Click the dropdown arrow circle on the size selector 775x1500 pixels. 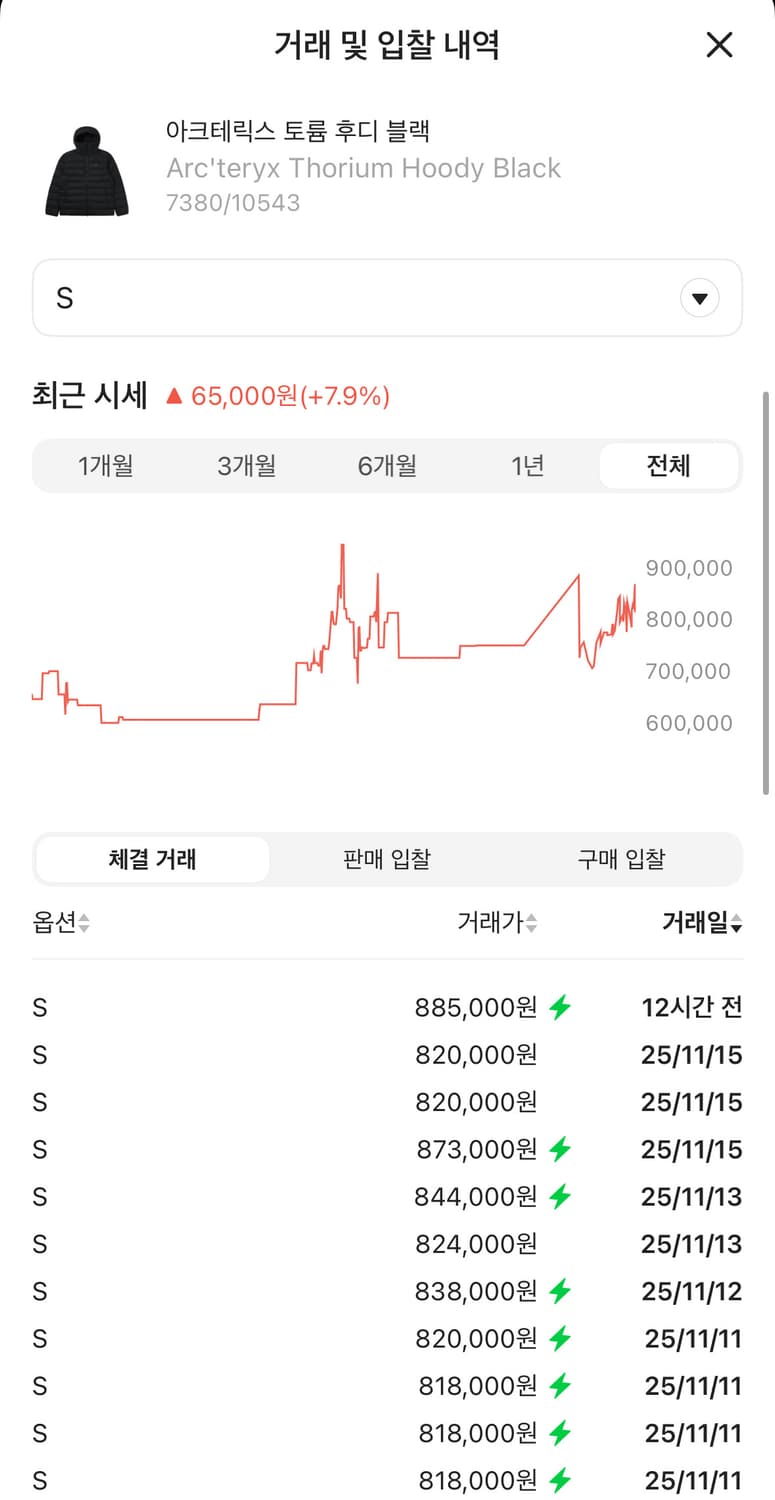[700, 297]
